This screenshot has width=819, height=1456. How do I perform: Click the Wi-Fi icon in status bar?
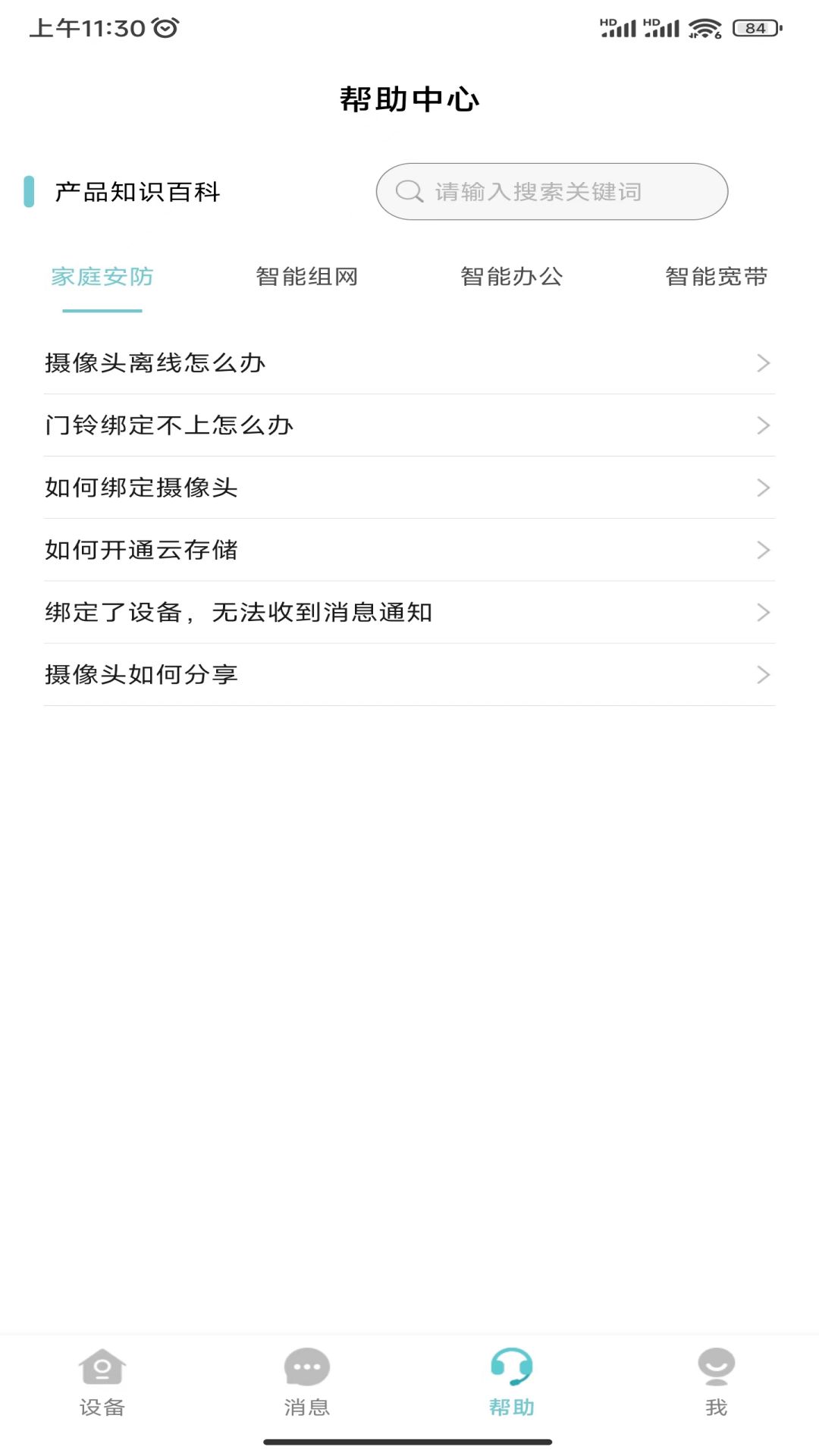(x=705, y=27)
